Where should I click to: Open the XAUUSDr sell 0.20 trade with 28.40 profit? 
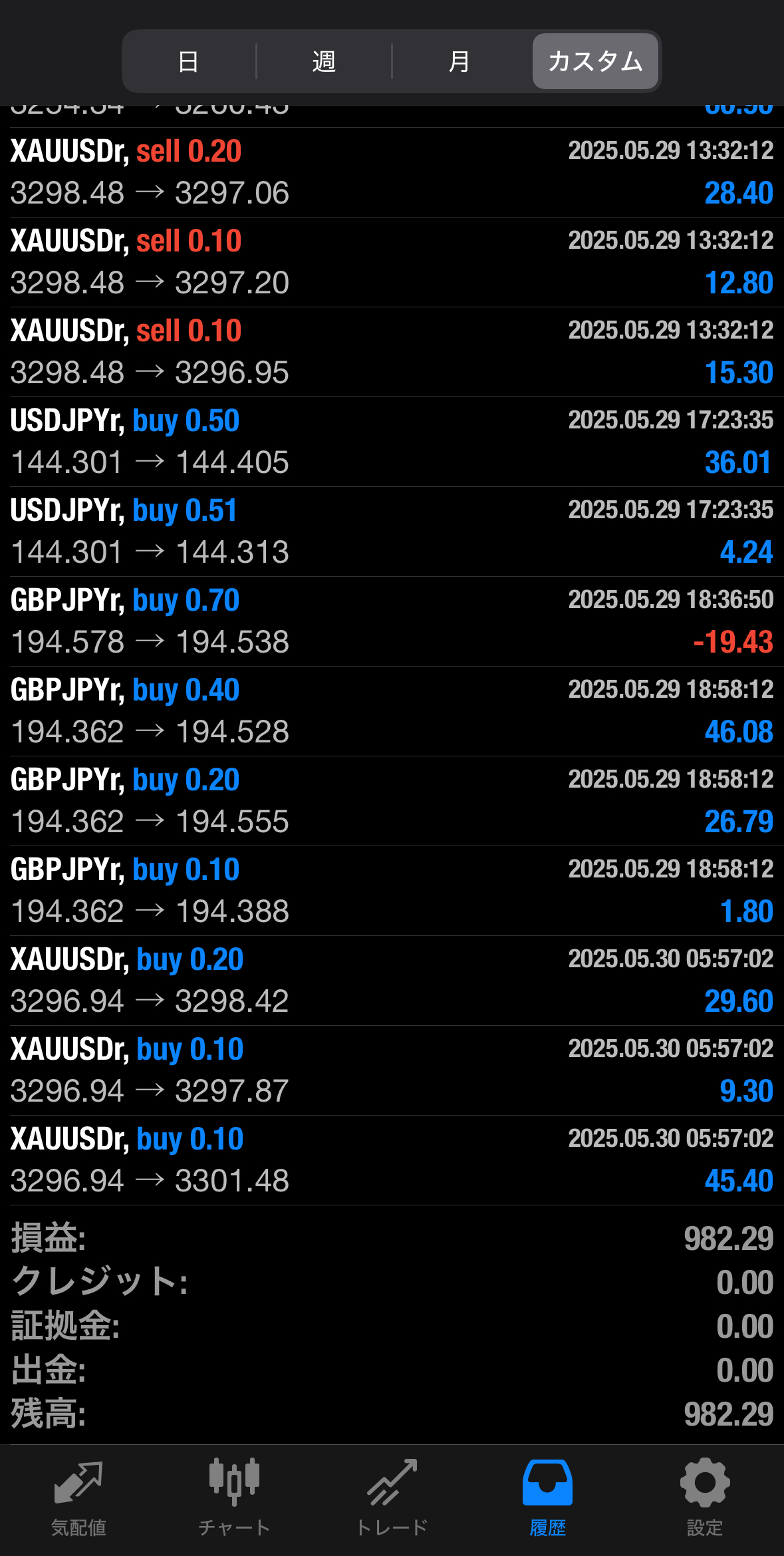[392, 172]
